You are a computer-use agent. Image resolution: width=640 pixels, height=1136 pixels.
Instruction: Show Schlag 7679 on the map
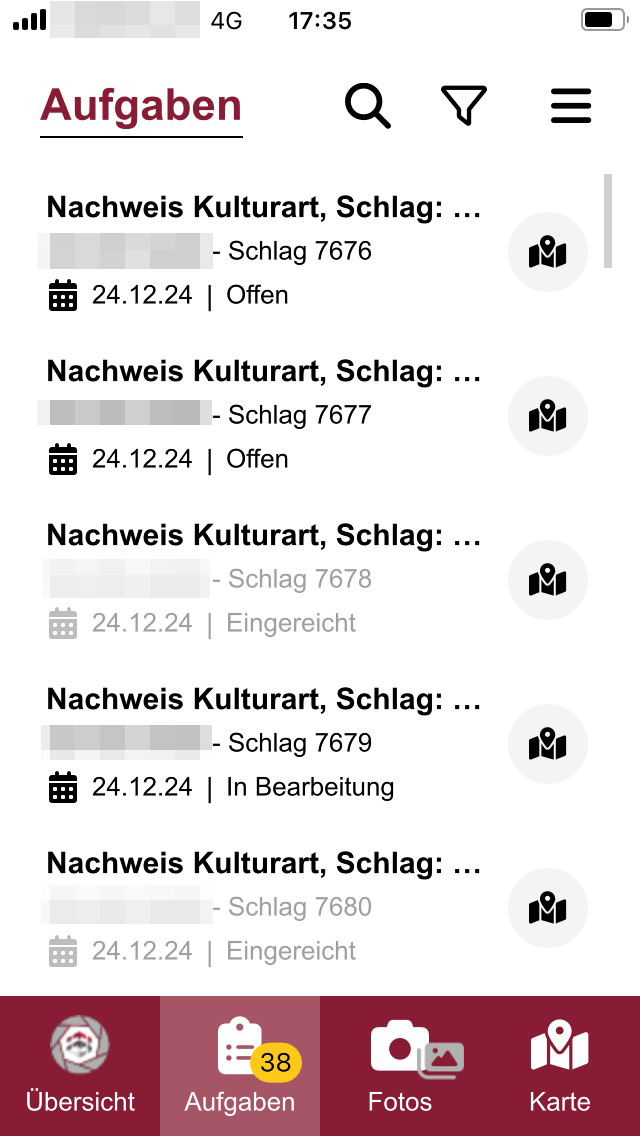click(x=547, y=743)
